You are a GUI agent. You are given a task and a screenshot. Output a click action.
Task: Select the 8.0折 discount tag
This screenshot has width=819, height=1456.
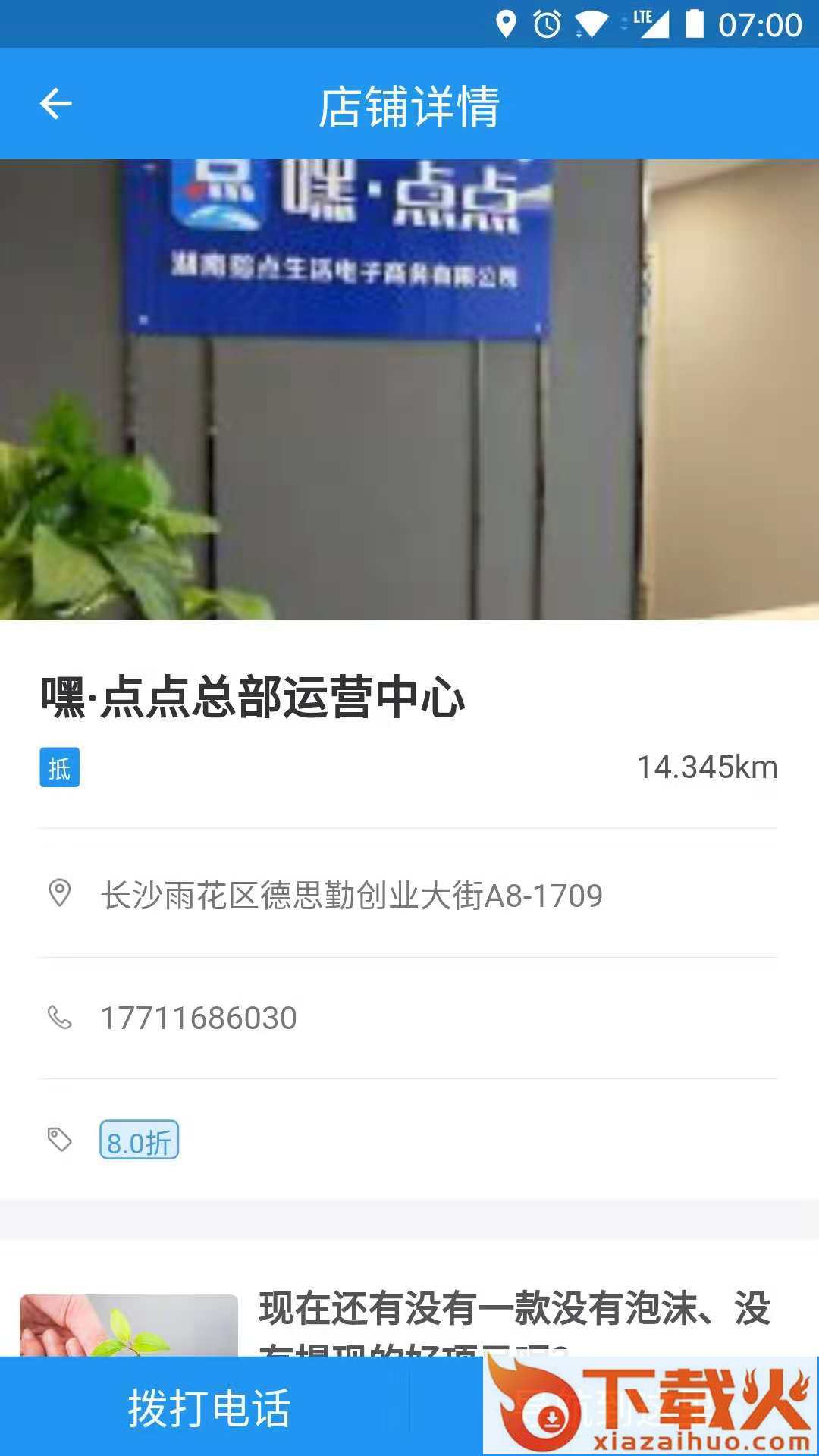click(140, 1141)
